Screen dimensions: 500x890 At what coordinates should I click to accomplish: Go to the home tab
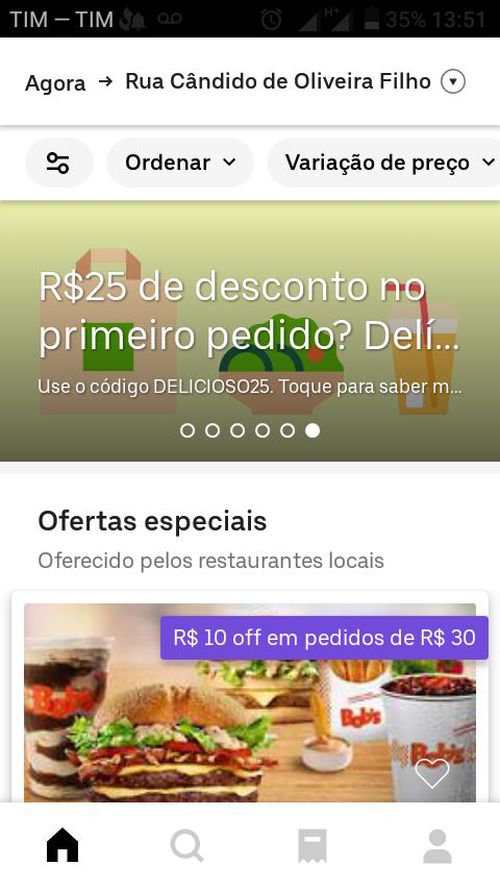(x=62, y=846)
